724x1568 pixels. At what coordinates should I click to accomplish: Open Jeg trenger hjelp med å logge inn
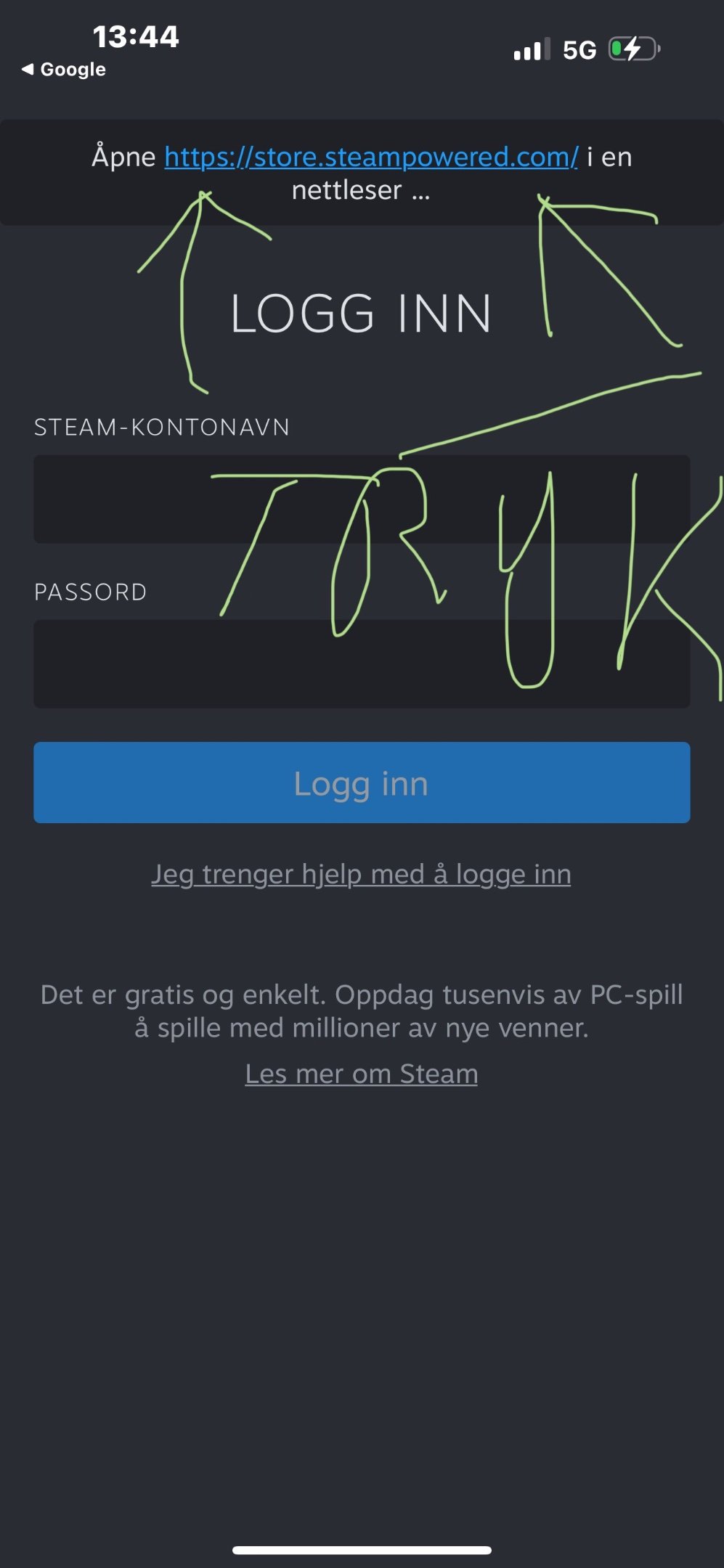[361, 874]
